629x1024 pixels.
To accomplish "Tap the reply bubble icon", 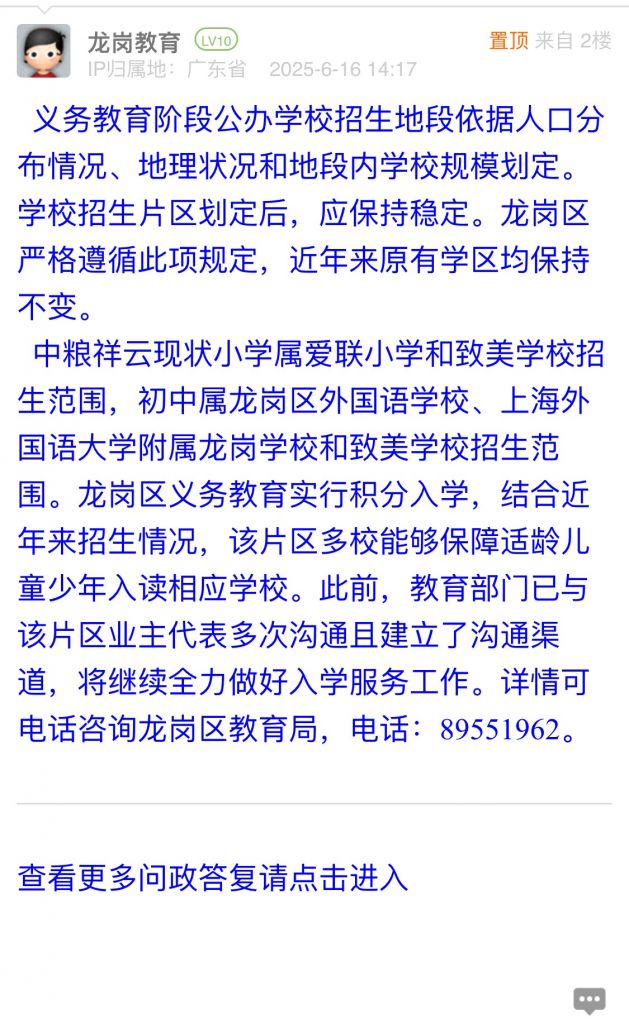I will 589,1000.
